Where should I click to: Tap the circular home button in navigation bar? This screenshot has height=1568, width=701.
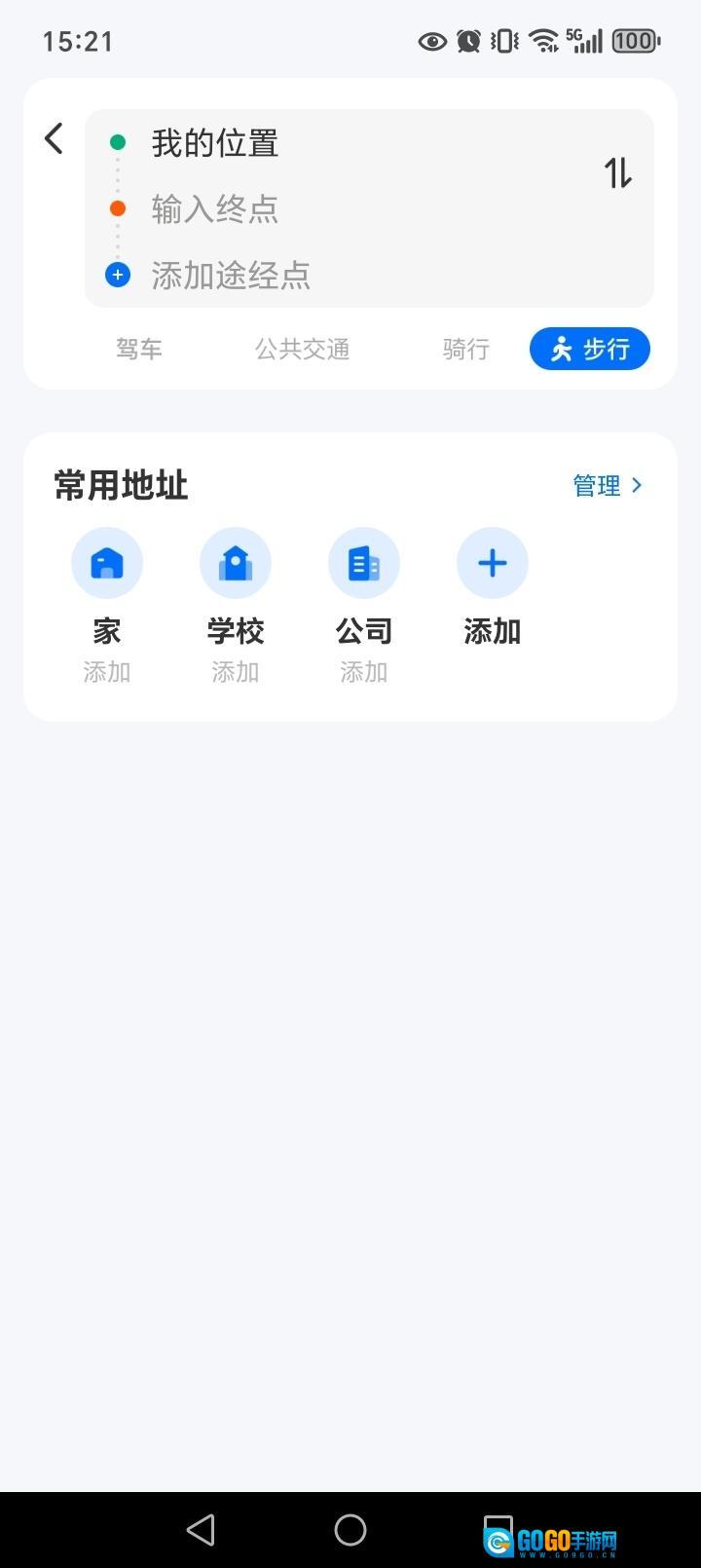pos(350,1529)
